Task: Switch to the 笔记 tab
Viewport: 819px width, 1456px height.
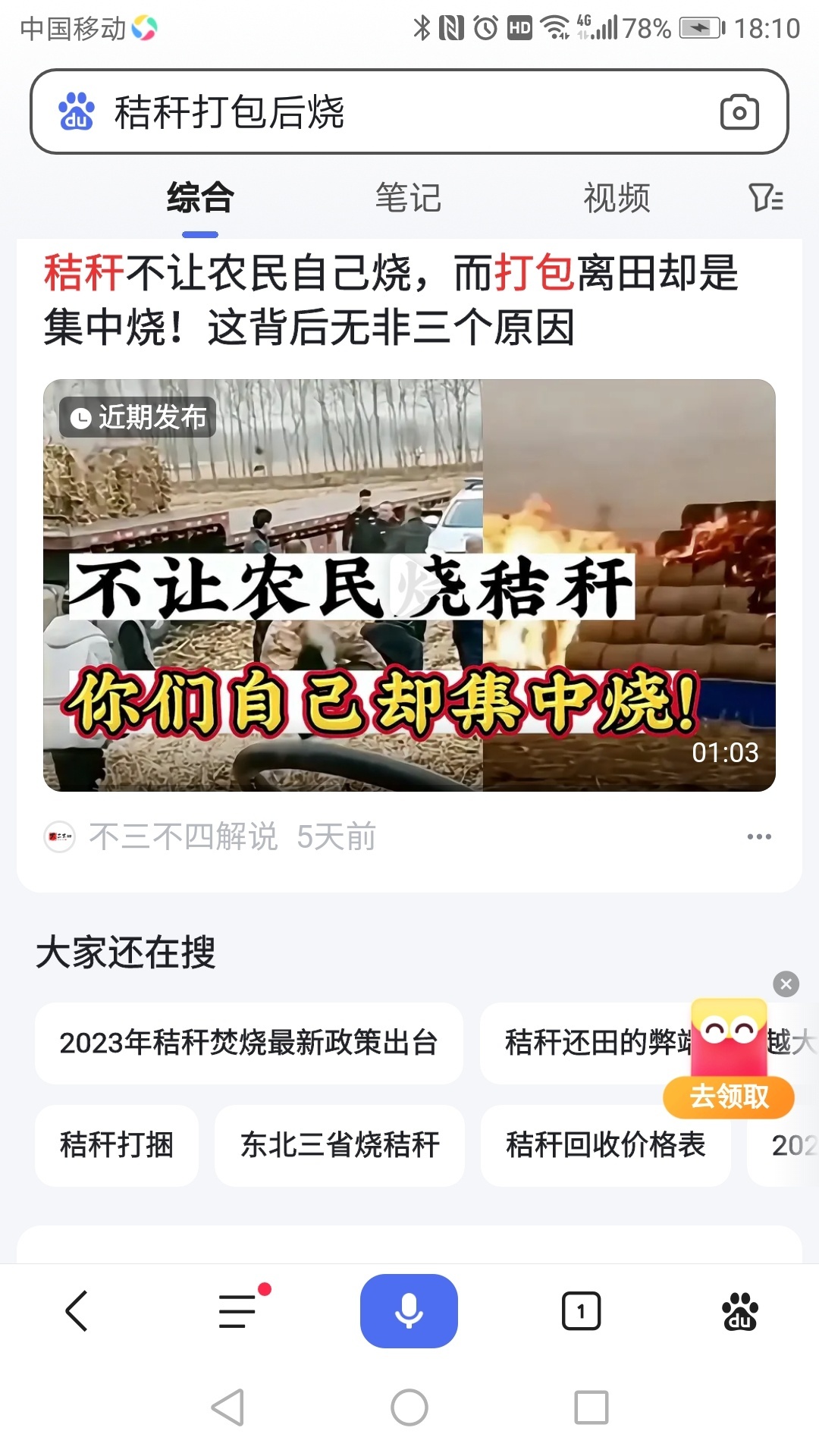Action: pyautogui.click(x=408, y=199)
